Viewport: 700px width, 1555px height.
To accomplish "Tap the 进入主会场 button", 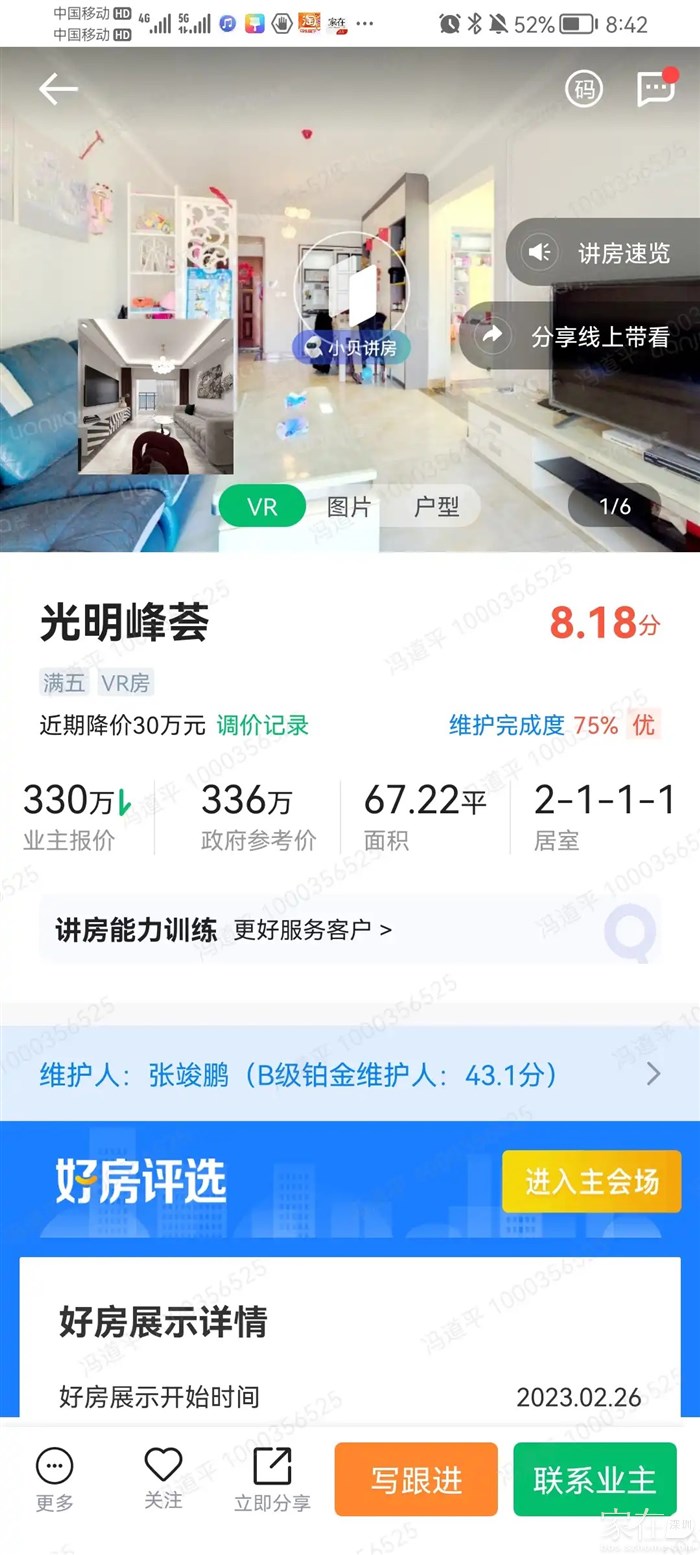I will pyautogui.click(x=591, y=1182).
